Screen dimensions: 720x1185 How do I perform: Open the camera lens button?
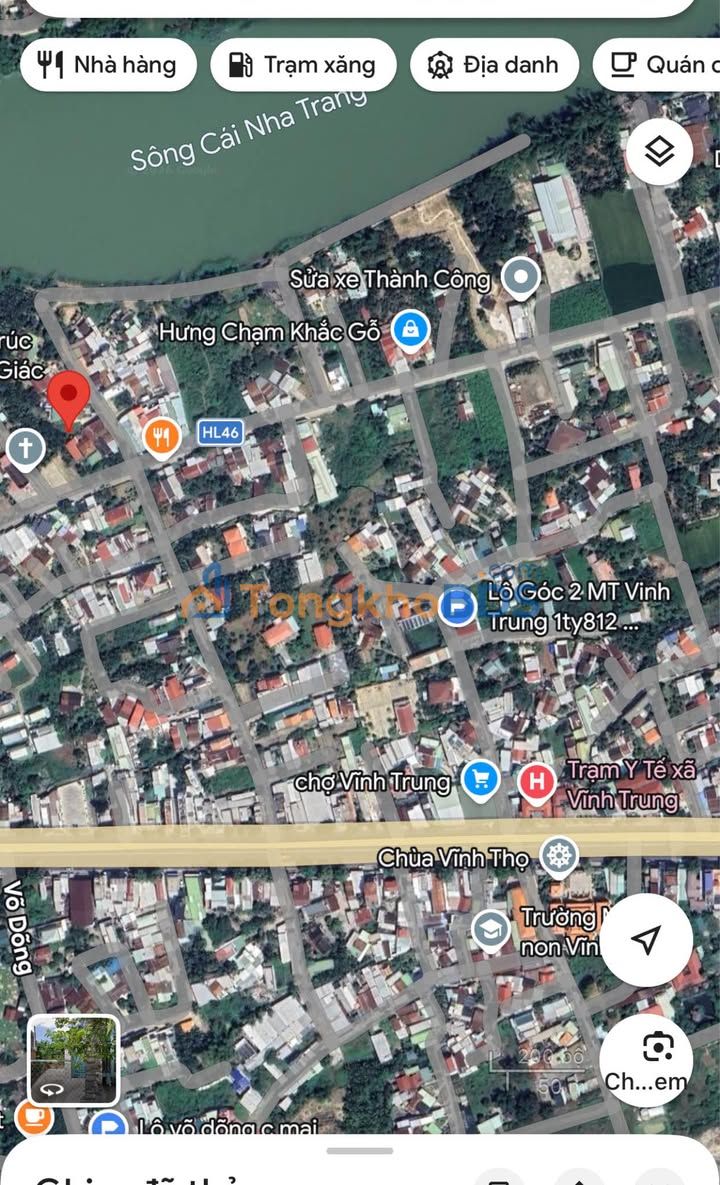click(x=646, y=1058)
